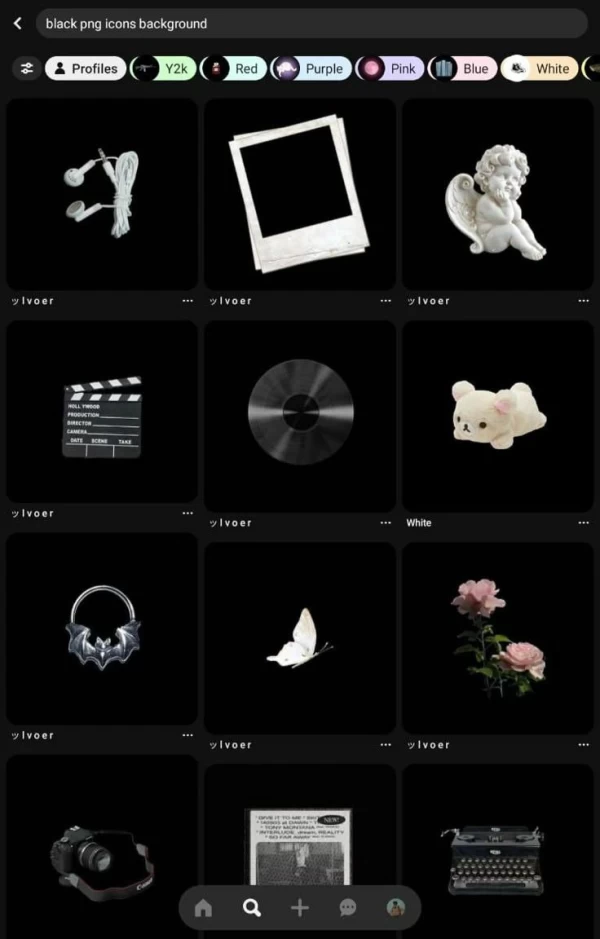600x939 pixels.
Task: Choose the White filter chip
Action: click(x=540, y=69)
